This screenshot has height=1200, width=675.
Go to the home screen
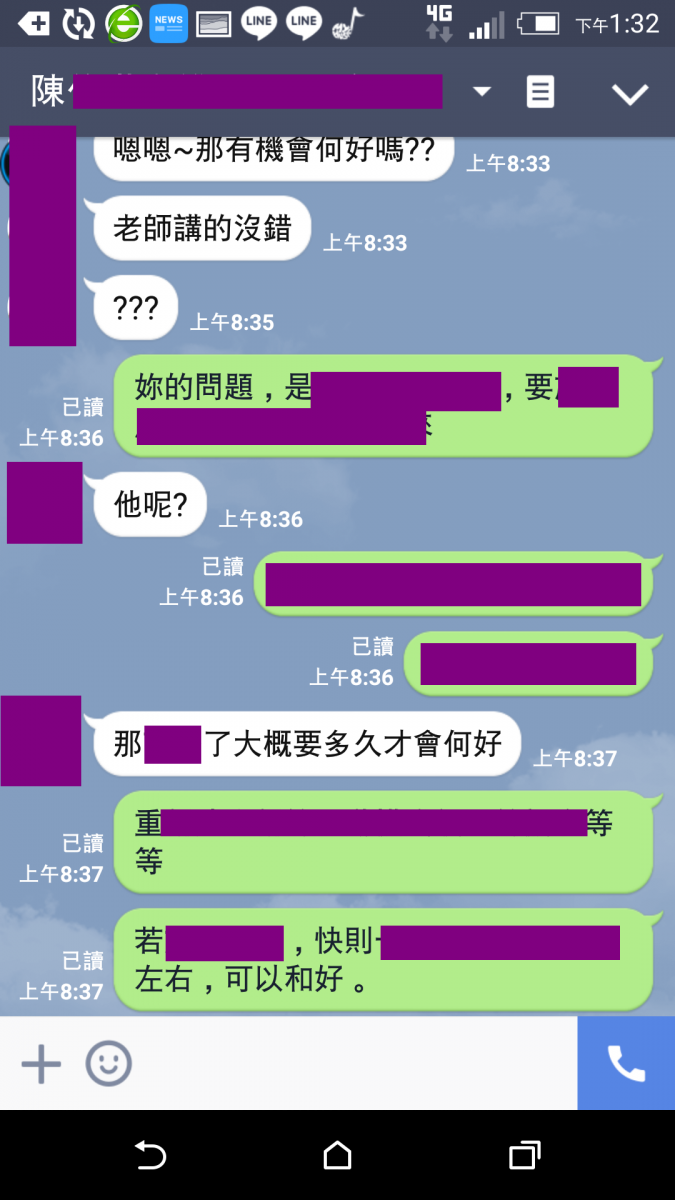tap(338, 1156)
